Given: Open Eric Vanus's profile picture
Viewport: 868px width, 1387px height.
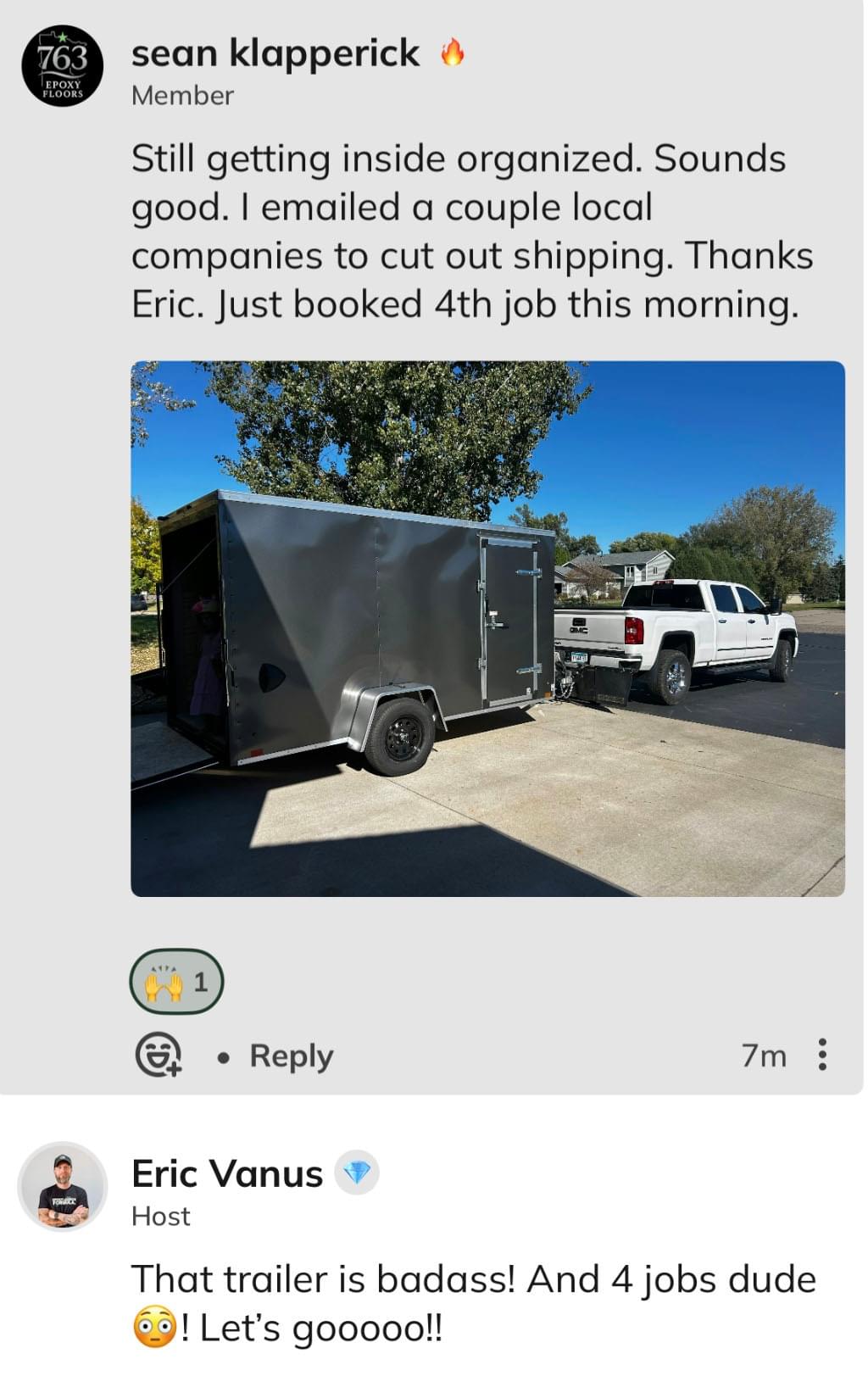Looking at the screenshot, I should coord(62,1186).
